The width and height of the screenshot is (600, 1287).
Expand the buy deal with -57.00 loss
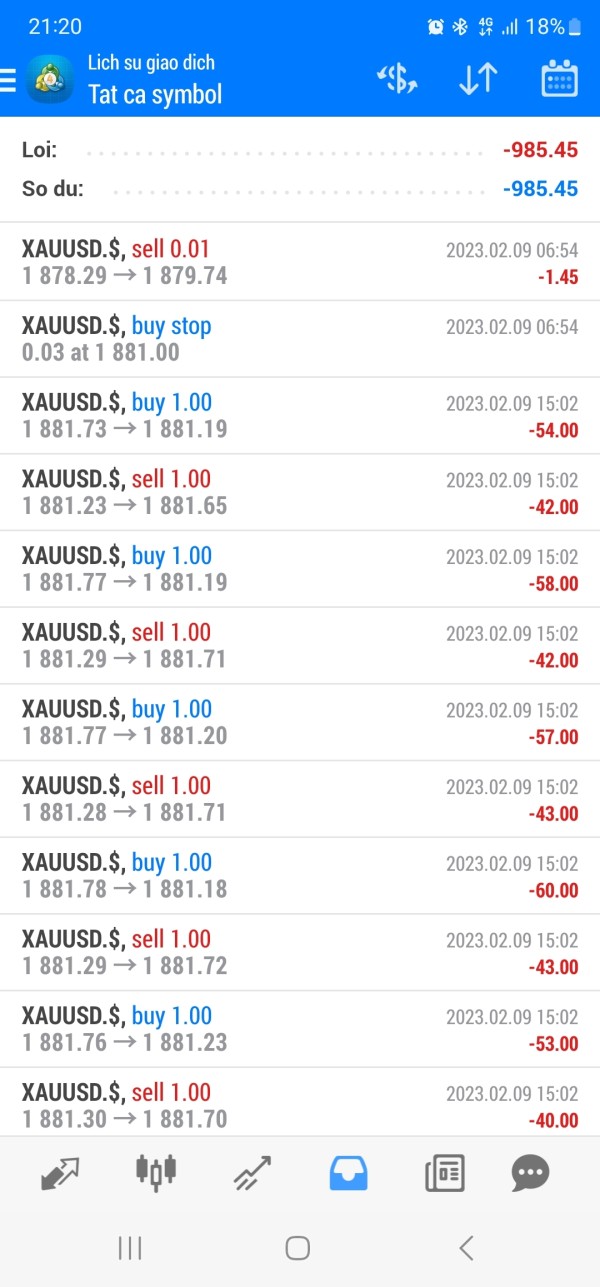click(x=300, y=722)
